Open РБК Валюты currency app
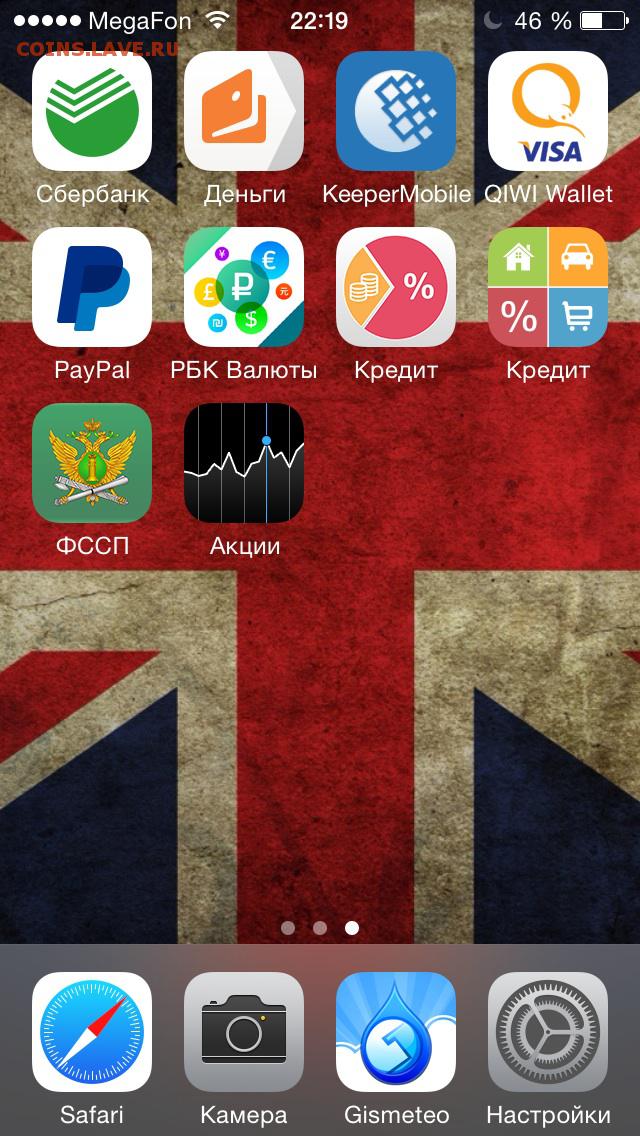This screenshot has height=1136, width=640. 244,287
